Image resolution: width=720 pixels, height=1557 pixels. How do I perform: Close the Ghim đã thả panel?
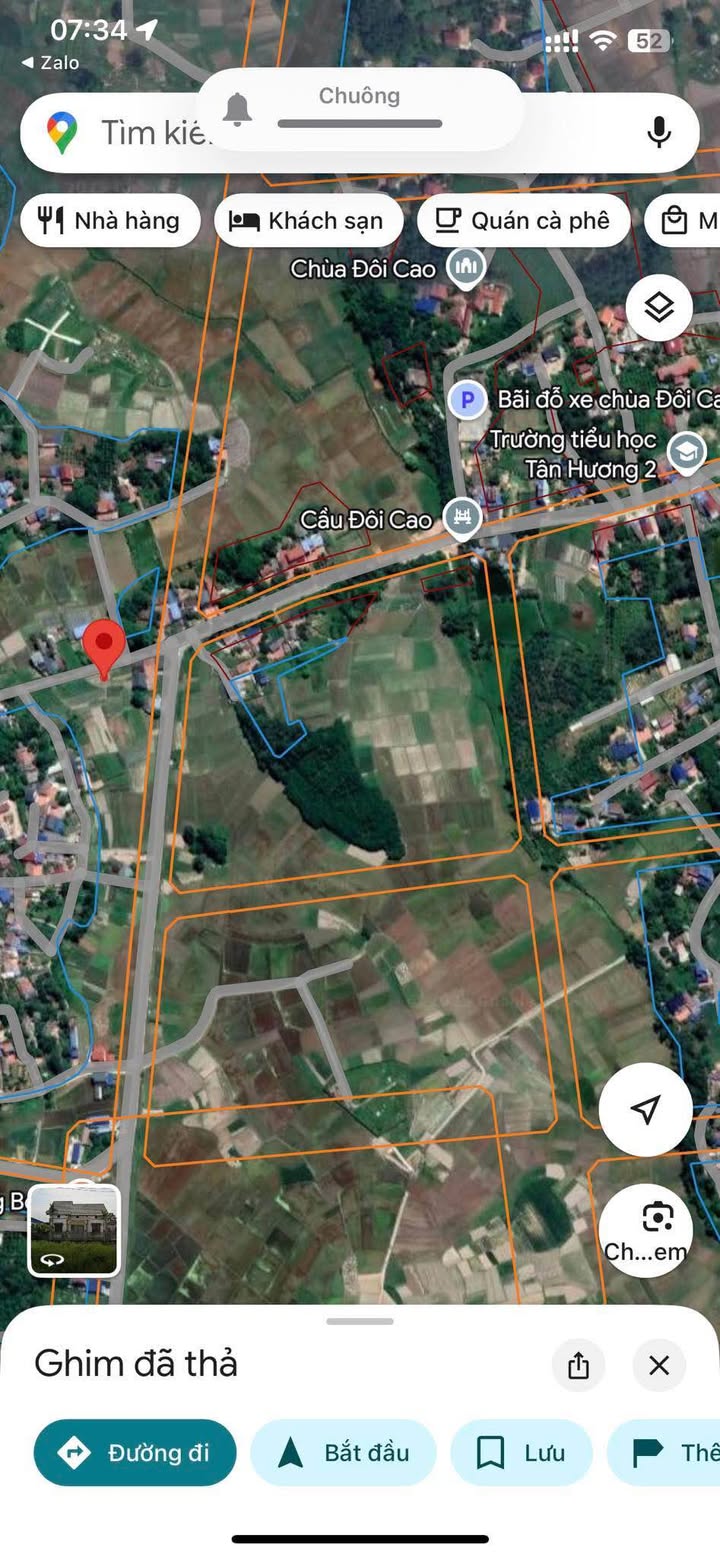click(658, 1365)
